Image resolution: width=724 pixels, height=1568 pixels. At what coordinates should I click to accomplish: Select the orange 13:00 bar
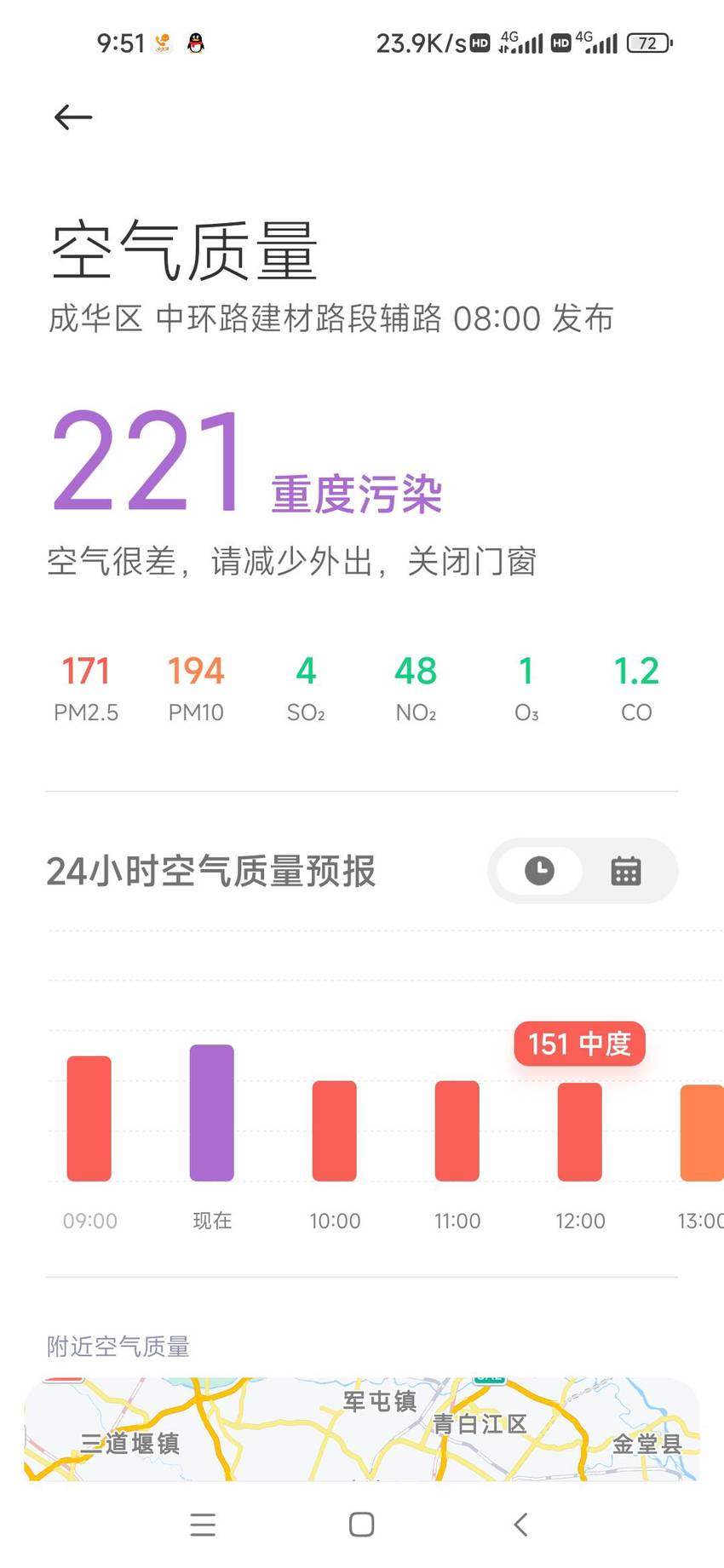click(702, 1133)
